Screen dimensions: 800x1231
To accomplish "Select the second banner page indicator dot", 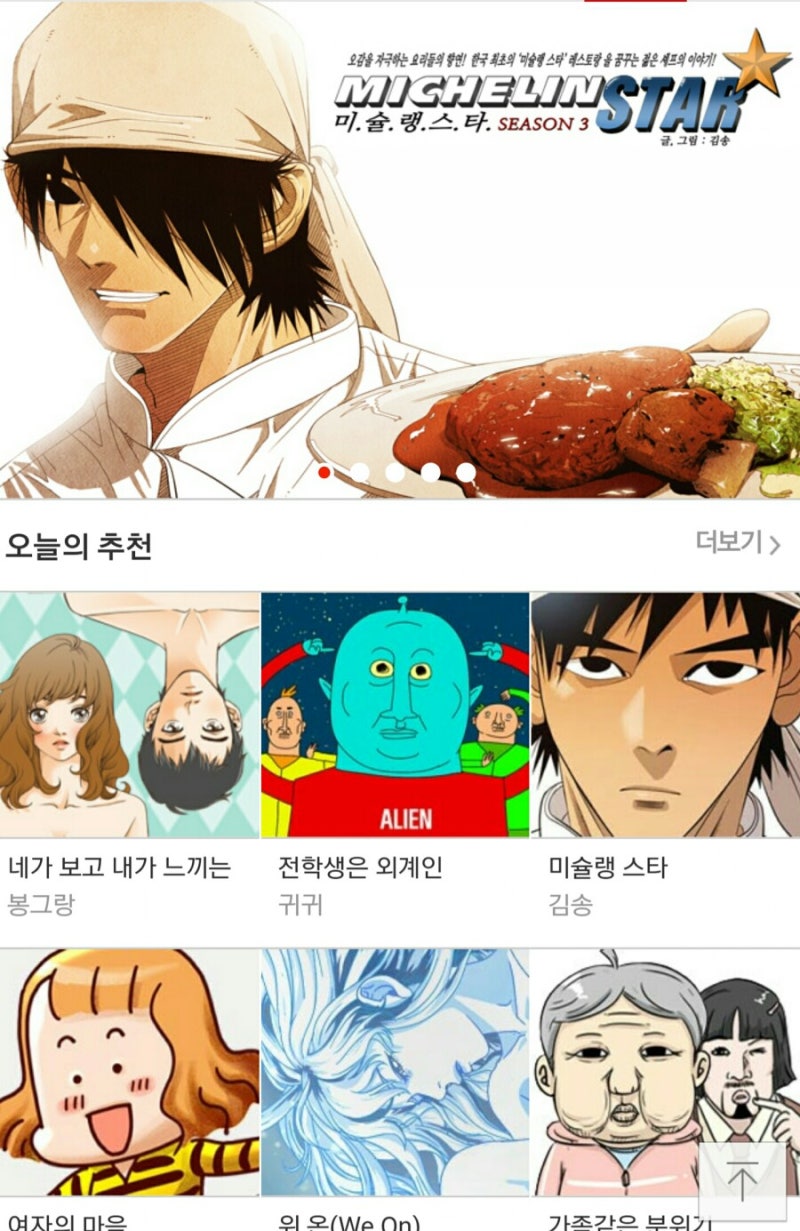I will [x=360, y=472].
